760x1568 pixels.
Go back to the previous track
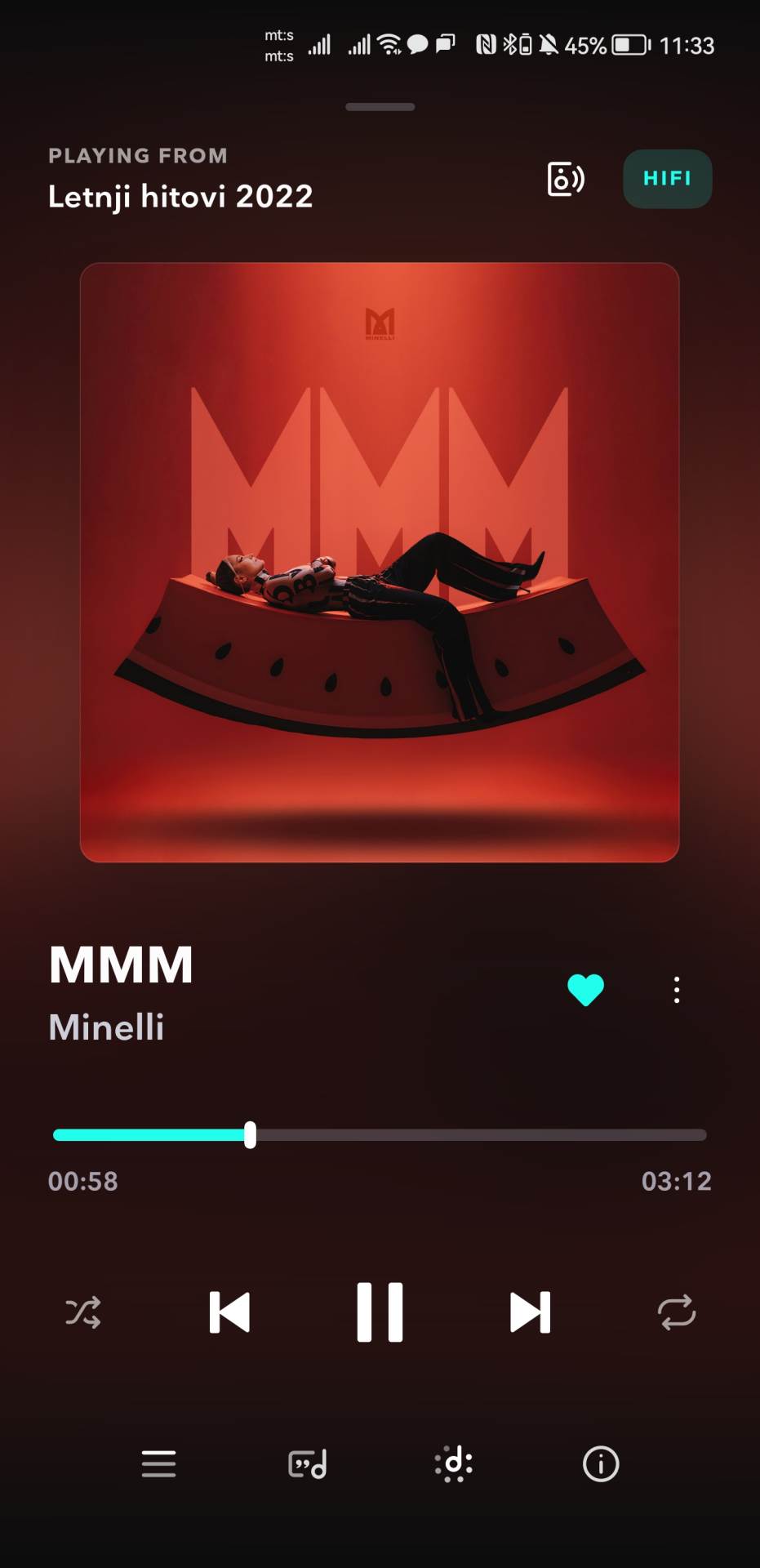(x=229, y=1312)
